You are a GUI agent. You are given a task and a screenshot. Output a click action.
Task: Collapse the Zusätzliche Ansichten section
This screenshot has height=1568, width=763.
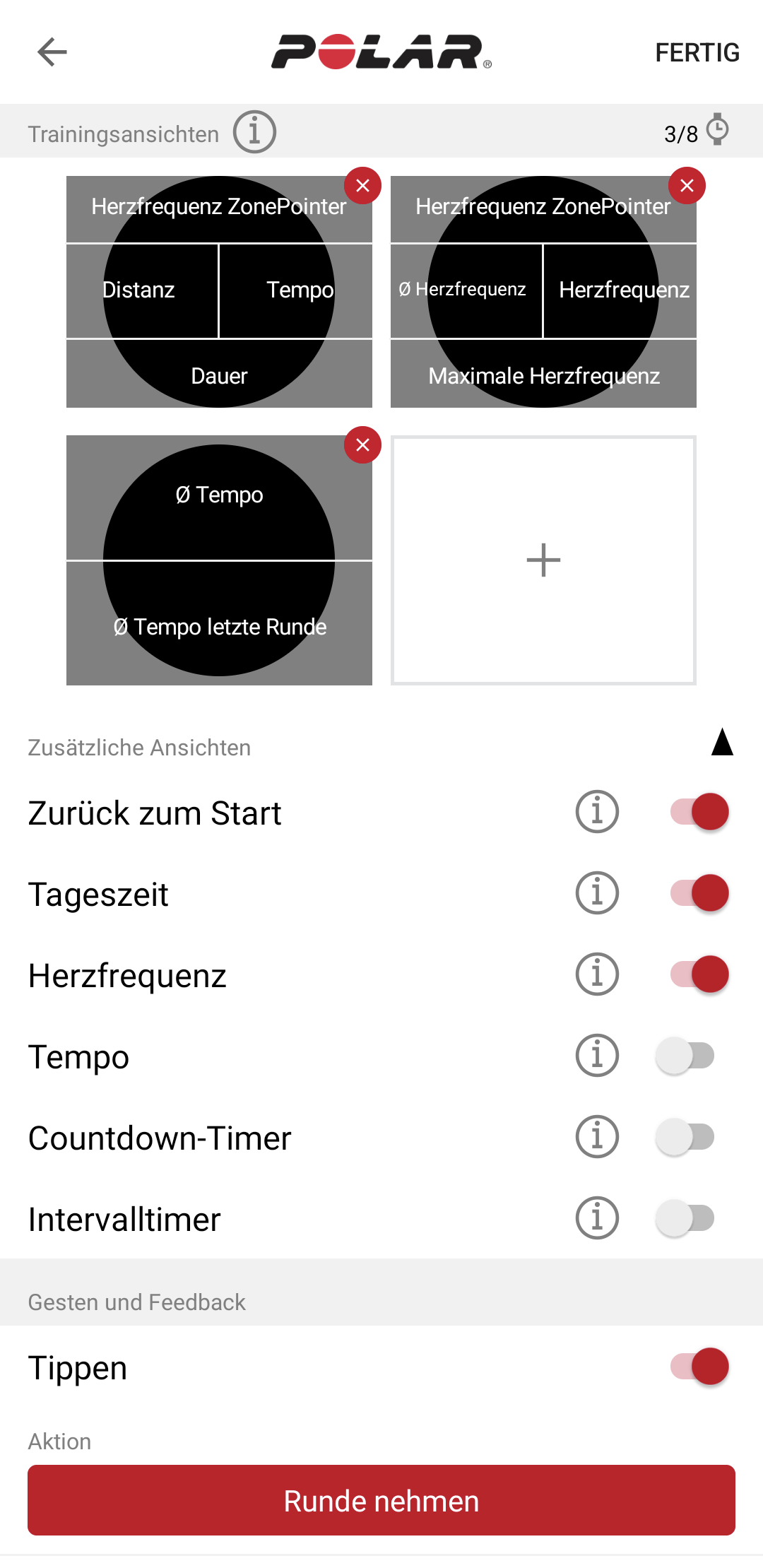[x=722, y=743]
